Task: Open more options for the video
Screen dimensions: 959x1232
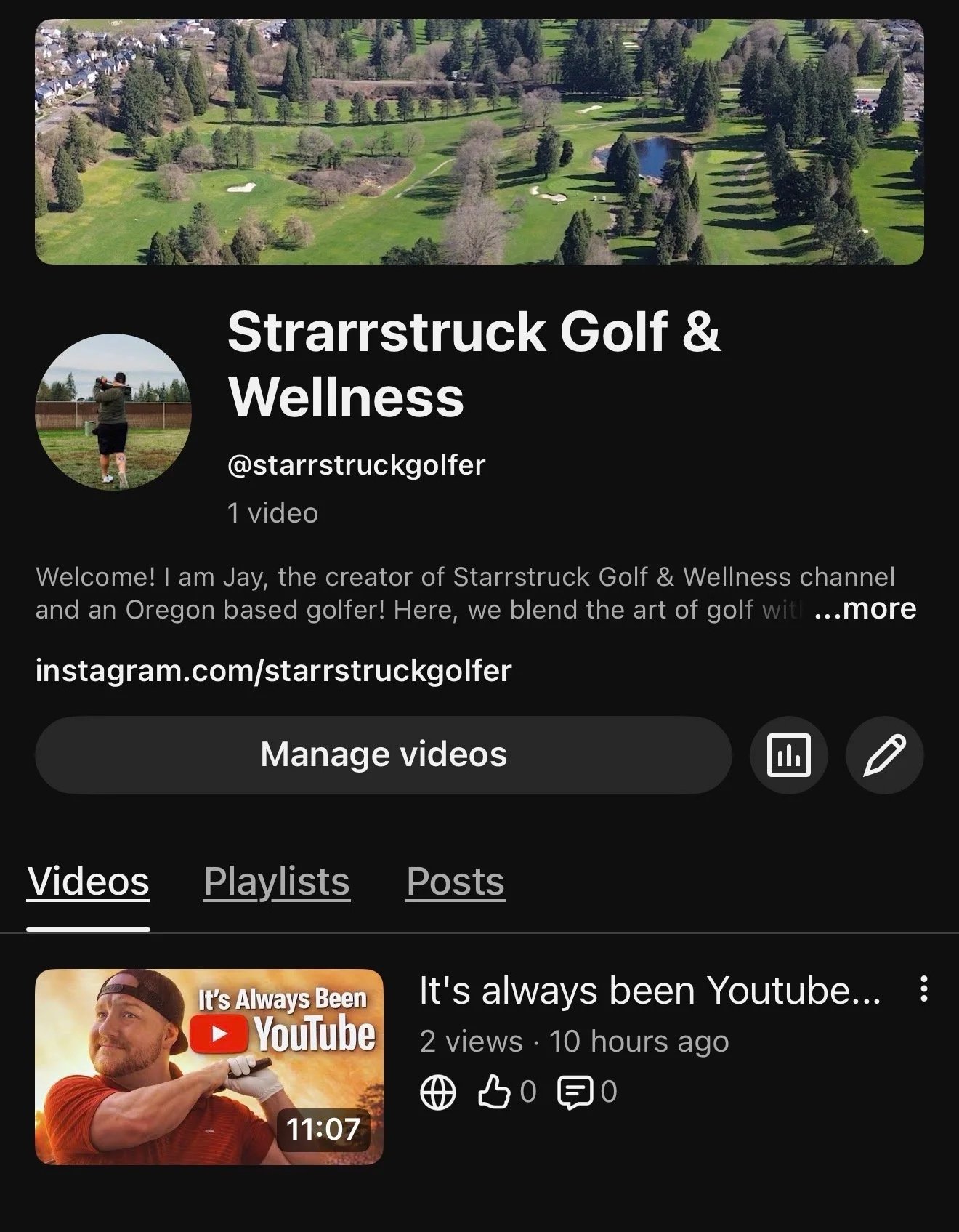Action: pos(923,989)
